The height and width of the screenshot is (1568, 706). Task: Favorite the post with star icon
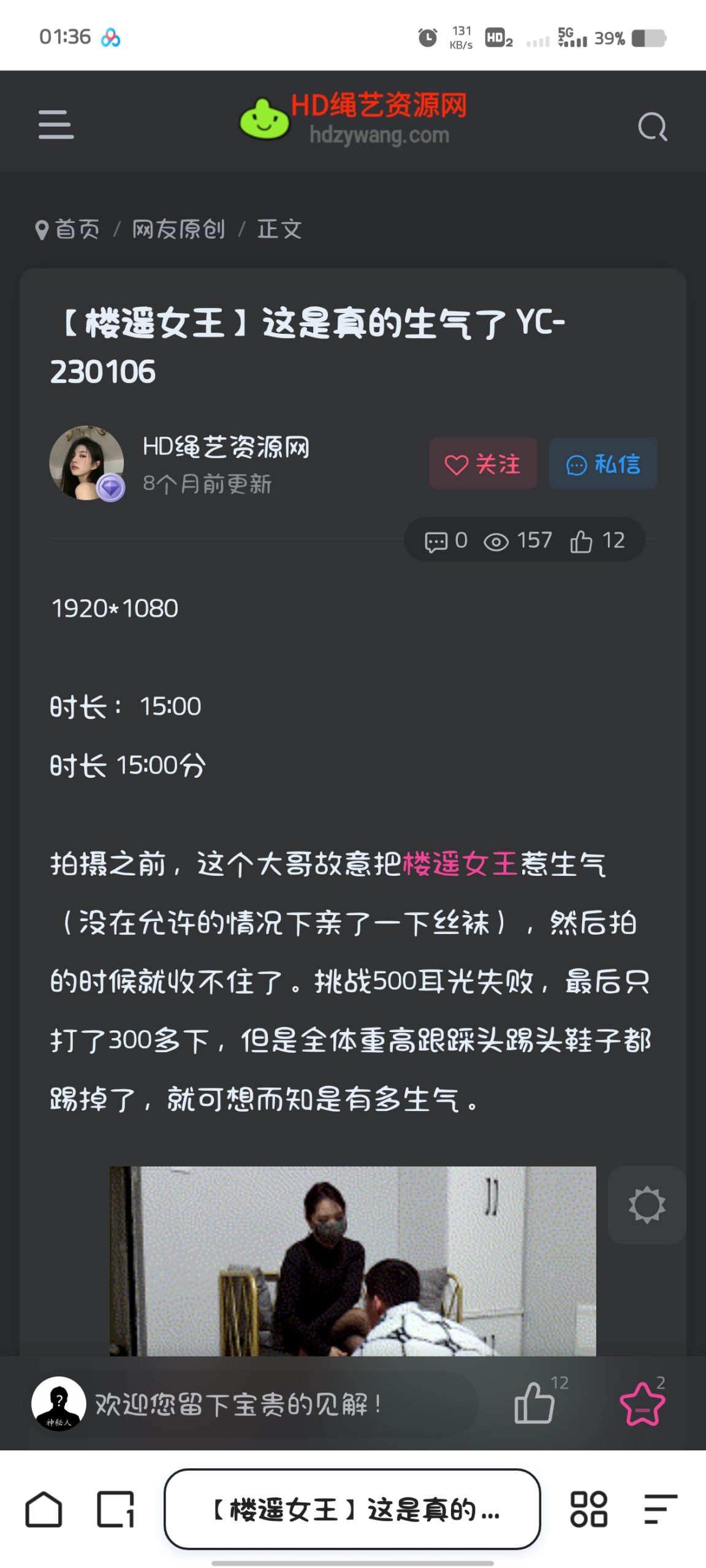pyautogui.click(x=642, y=1404)
